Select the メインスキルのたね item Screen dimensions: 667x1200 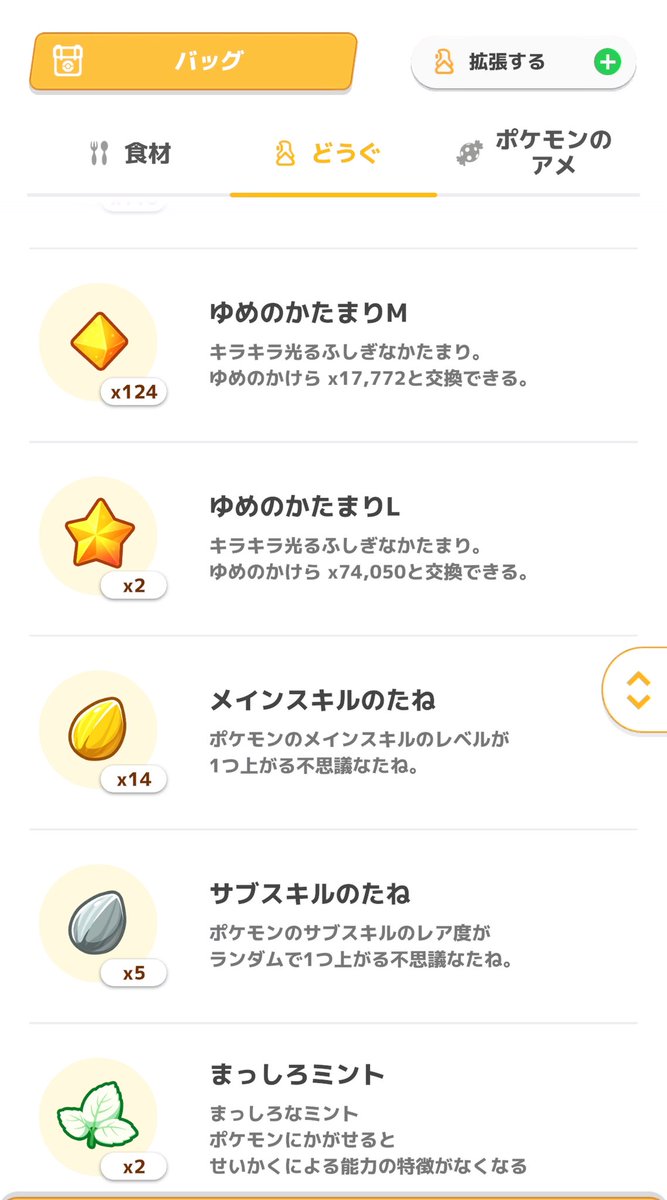click(x=333, y=733)
